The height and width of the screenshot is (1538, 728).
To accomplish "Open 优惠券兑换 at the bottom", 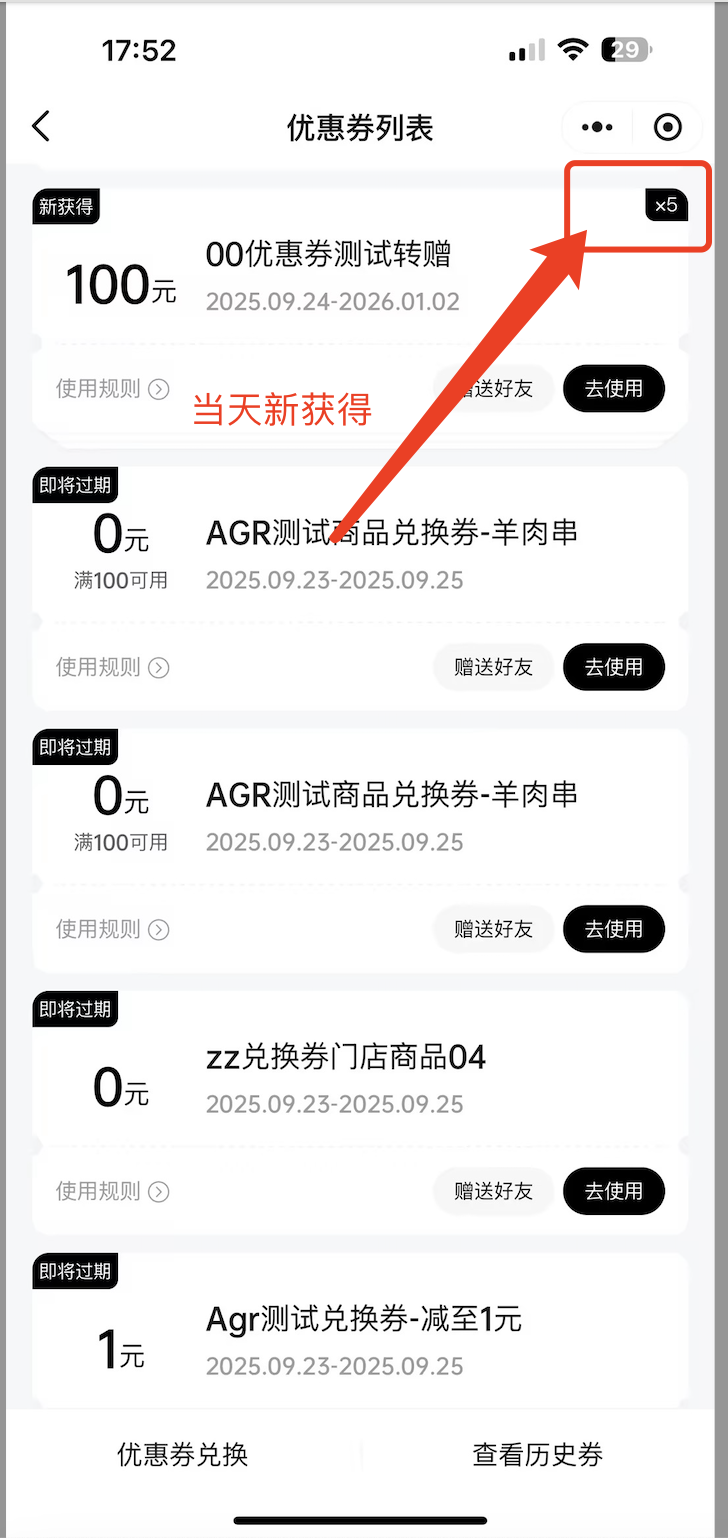I will [x=182, y=1454].
